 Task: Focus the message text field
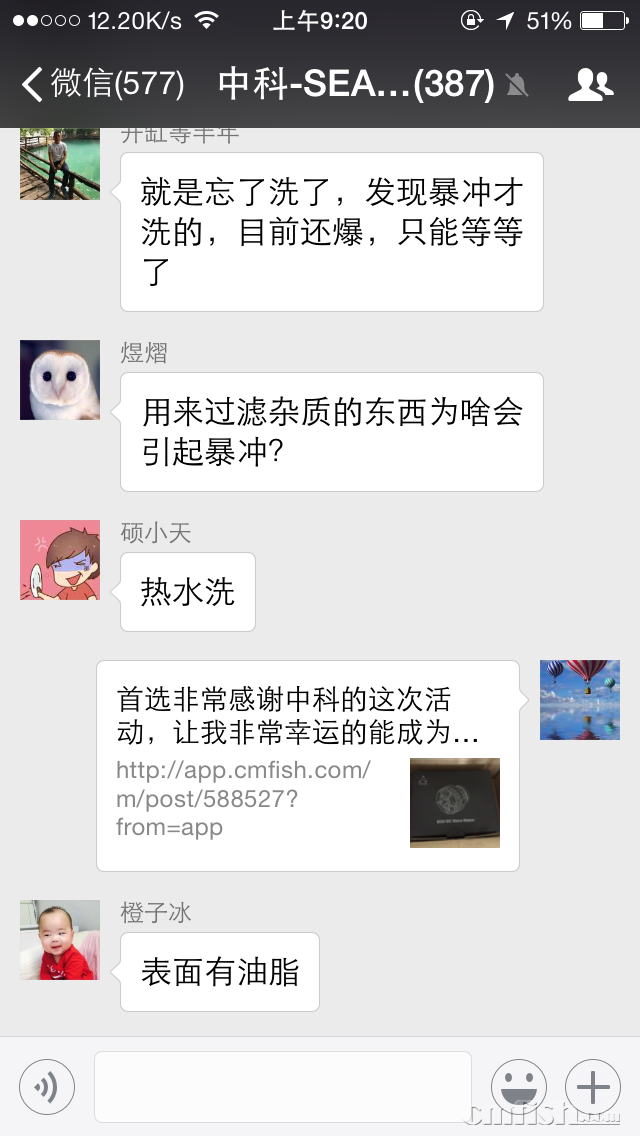[x=282, y=1086]
